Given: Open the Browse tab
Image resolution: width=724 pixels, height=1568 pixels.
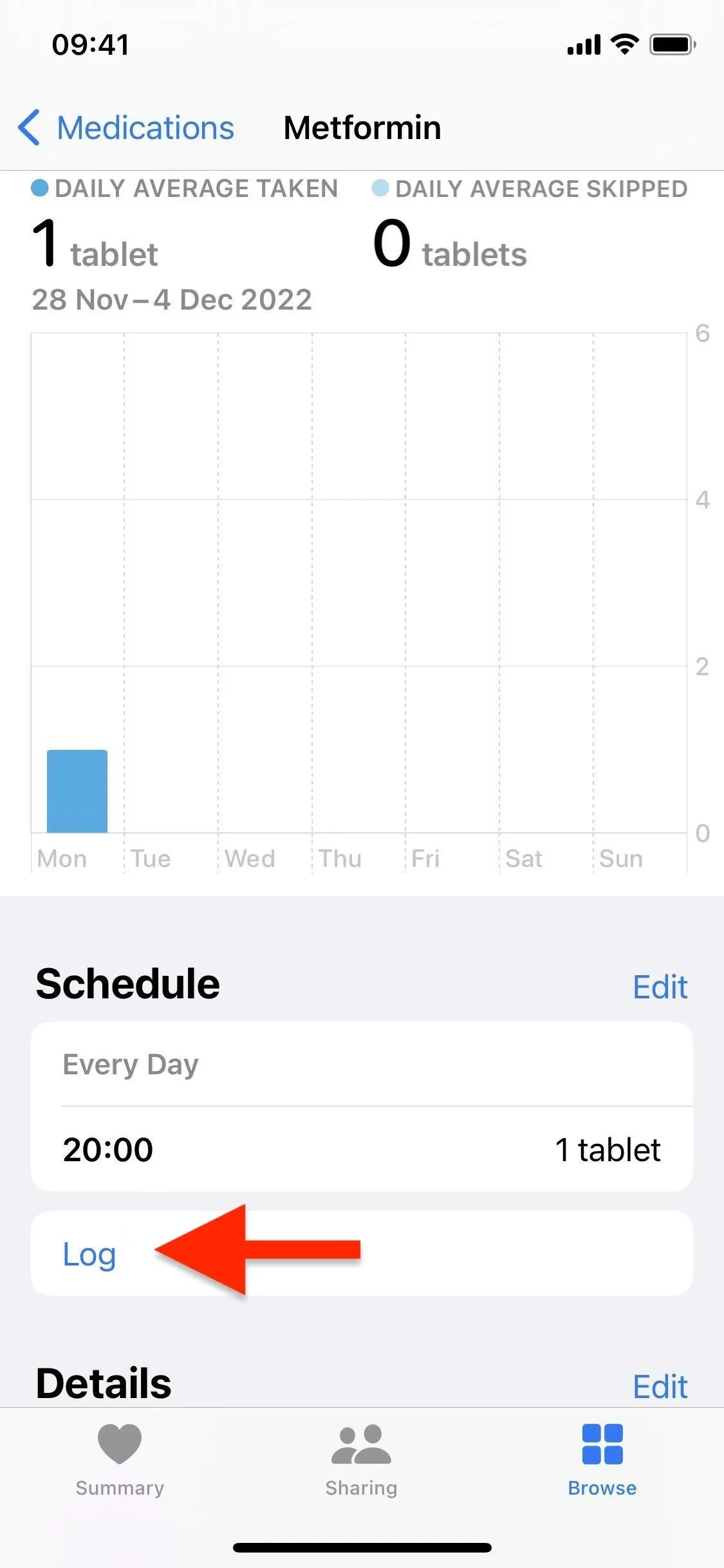Looking at the screenshot, I should [602, 1461].
